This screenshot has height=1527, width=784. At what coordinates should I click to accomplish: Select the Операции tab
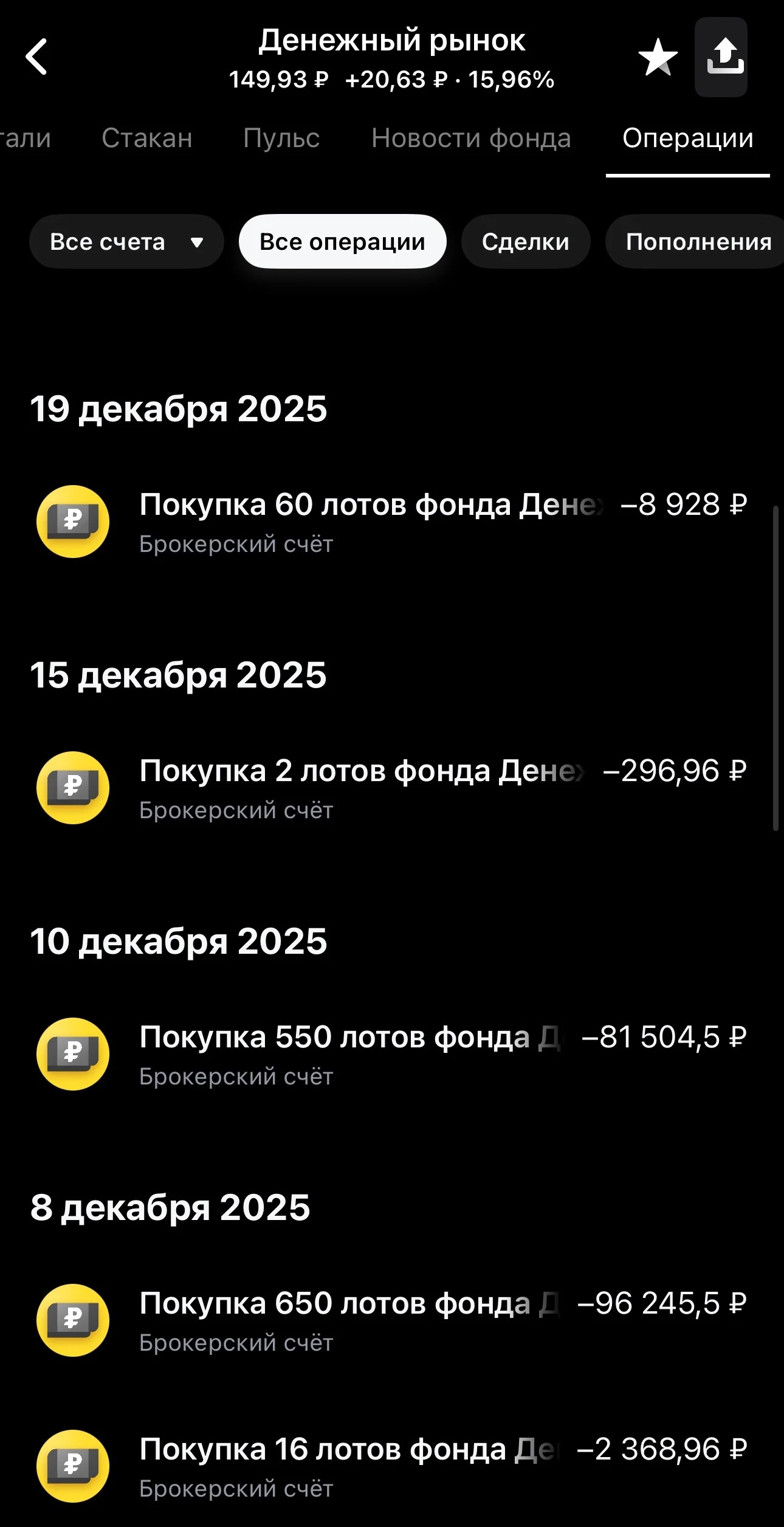tap(688, 138)
